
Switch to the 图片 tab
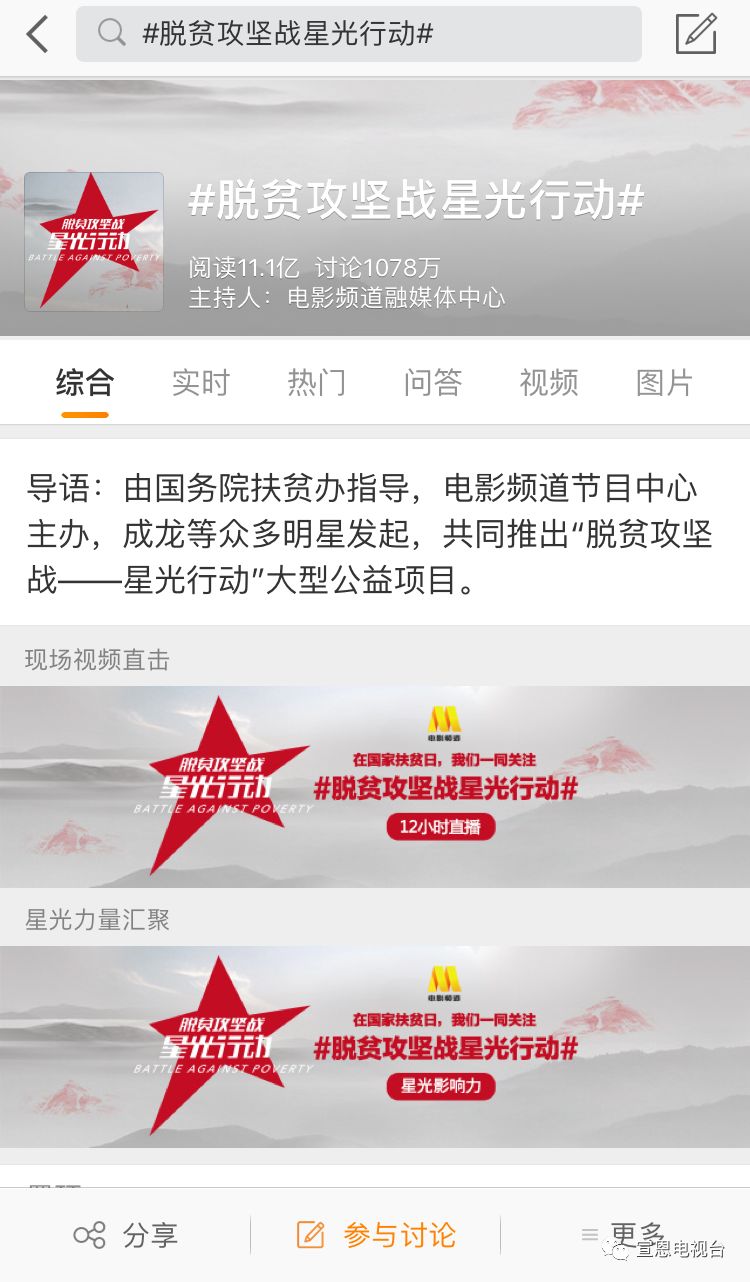665,383
